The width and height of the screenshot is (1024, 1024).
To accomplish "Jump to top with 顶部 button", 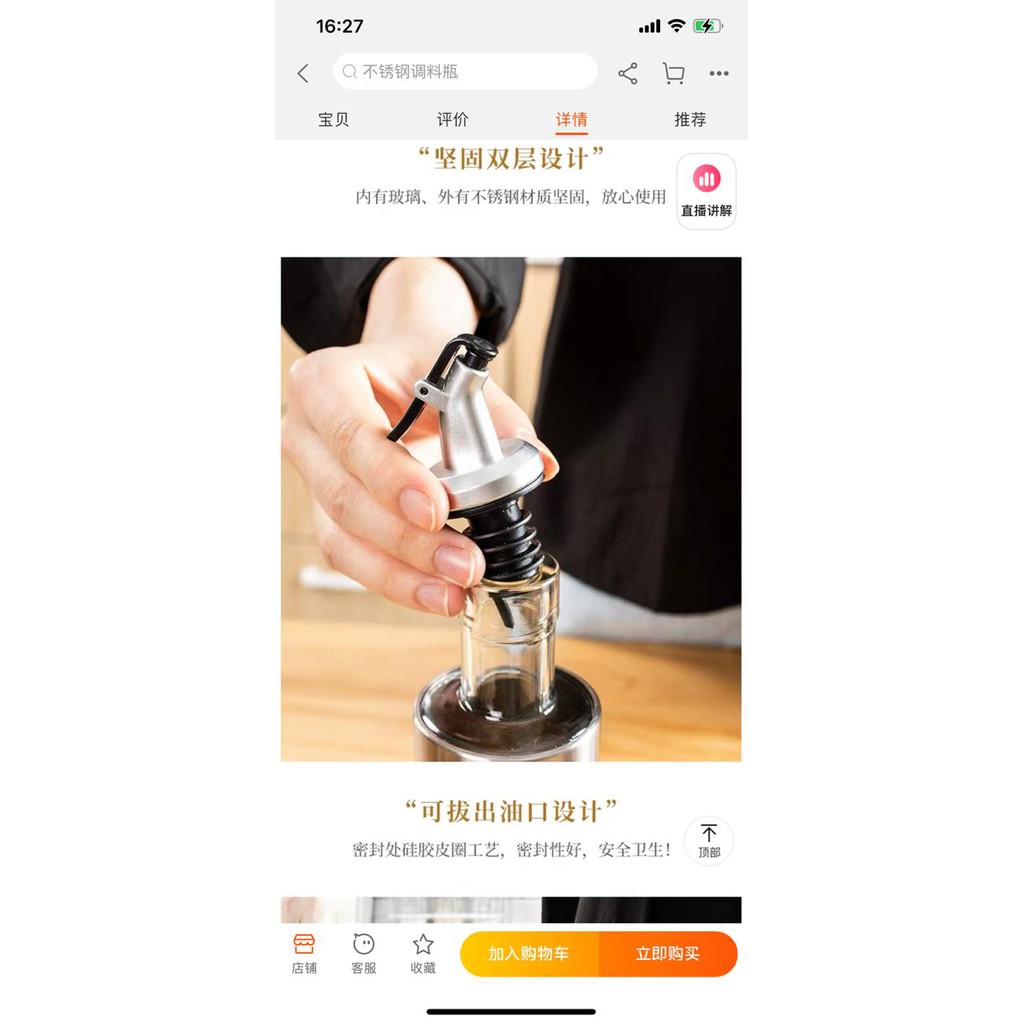I will coord(708,841).
